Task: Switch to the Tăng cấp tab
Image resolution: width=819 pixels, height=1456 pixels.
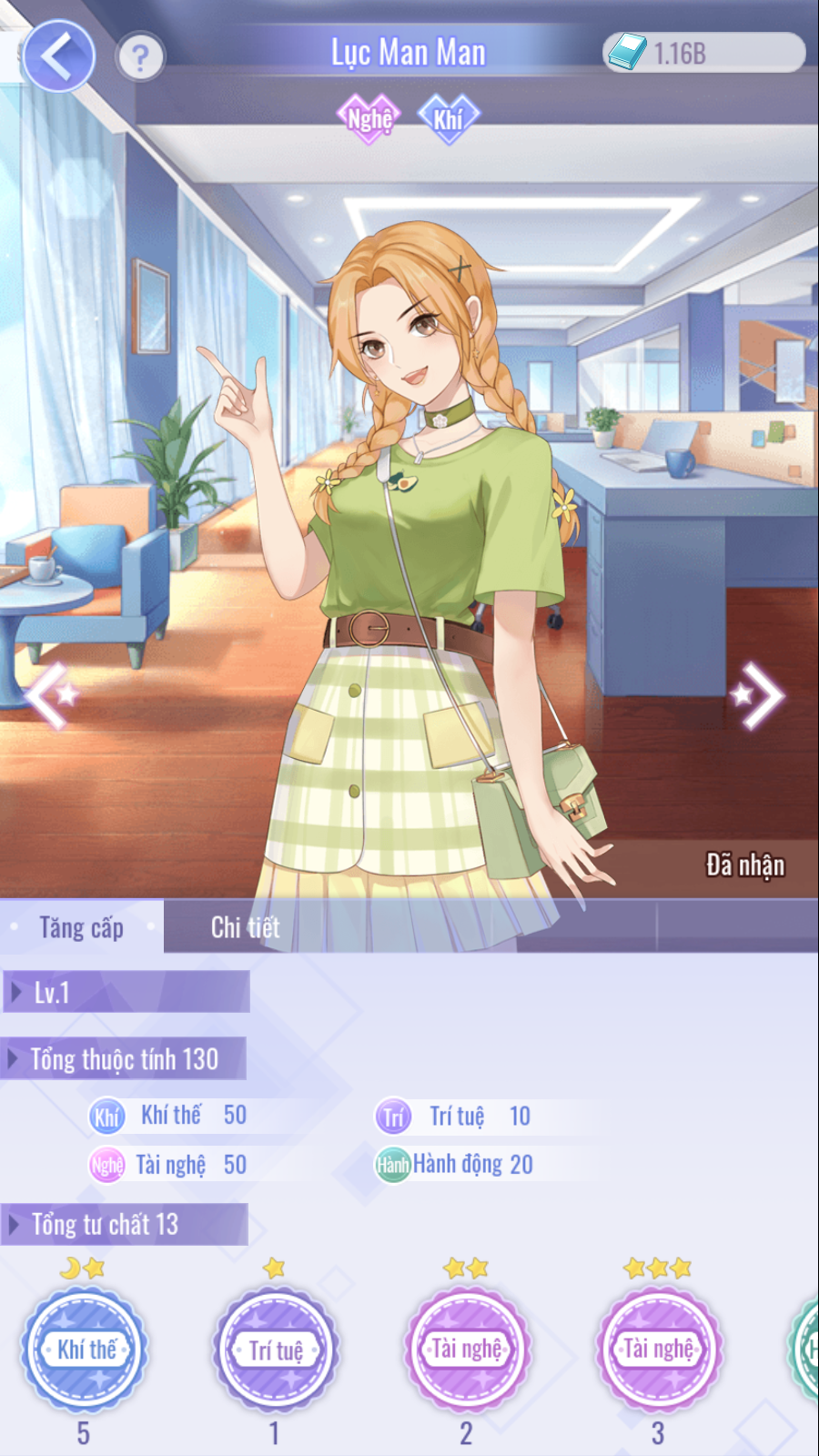Action: [x=82, y=927]
